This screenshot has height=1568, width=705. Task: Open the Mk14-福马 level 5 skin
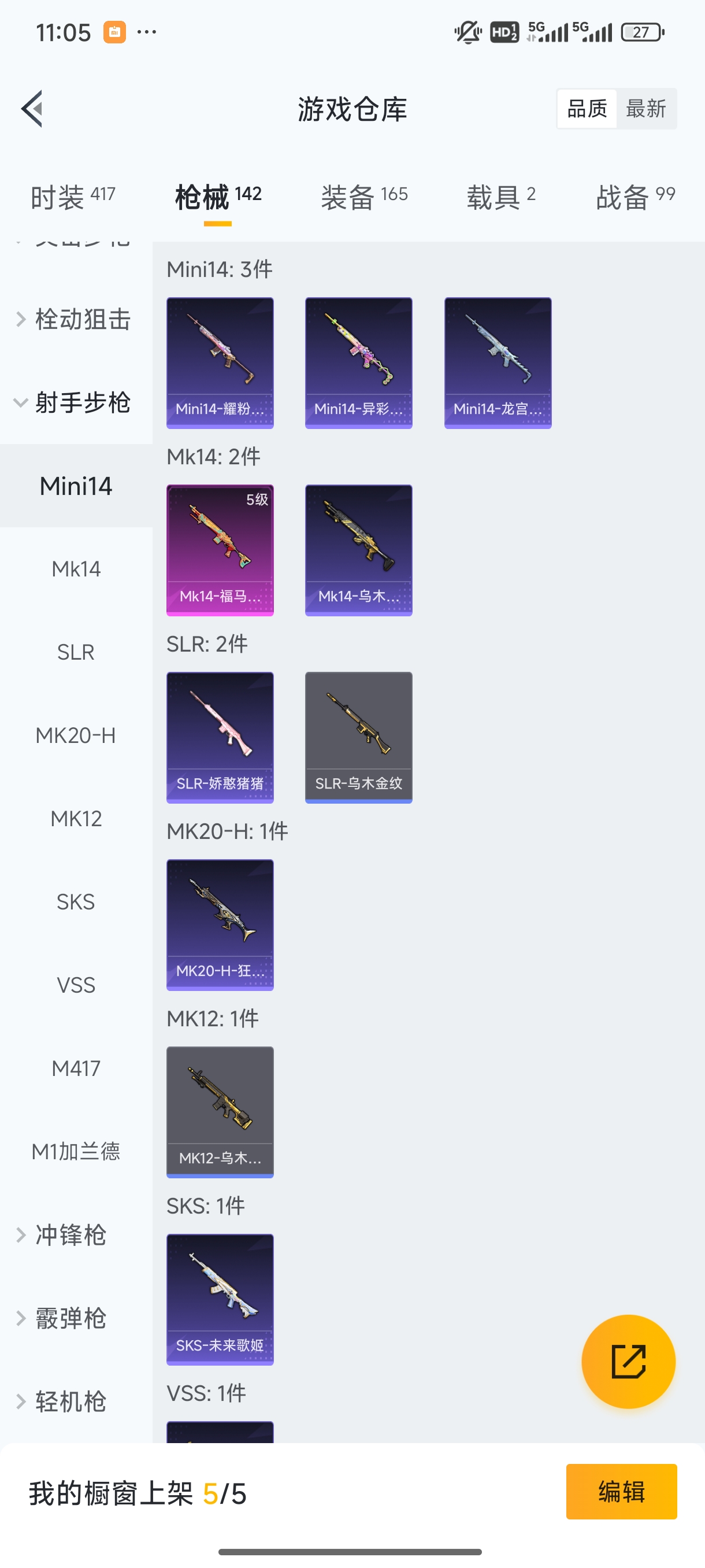click(220, 550)
